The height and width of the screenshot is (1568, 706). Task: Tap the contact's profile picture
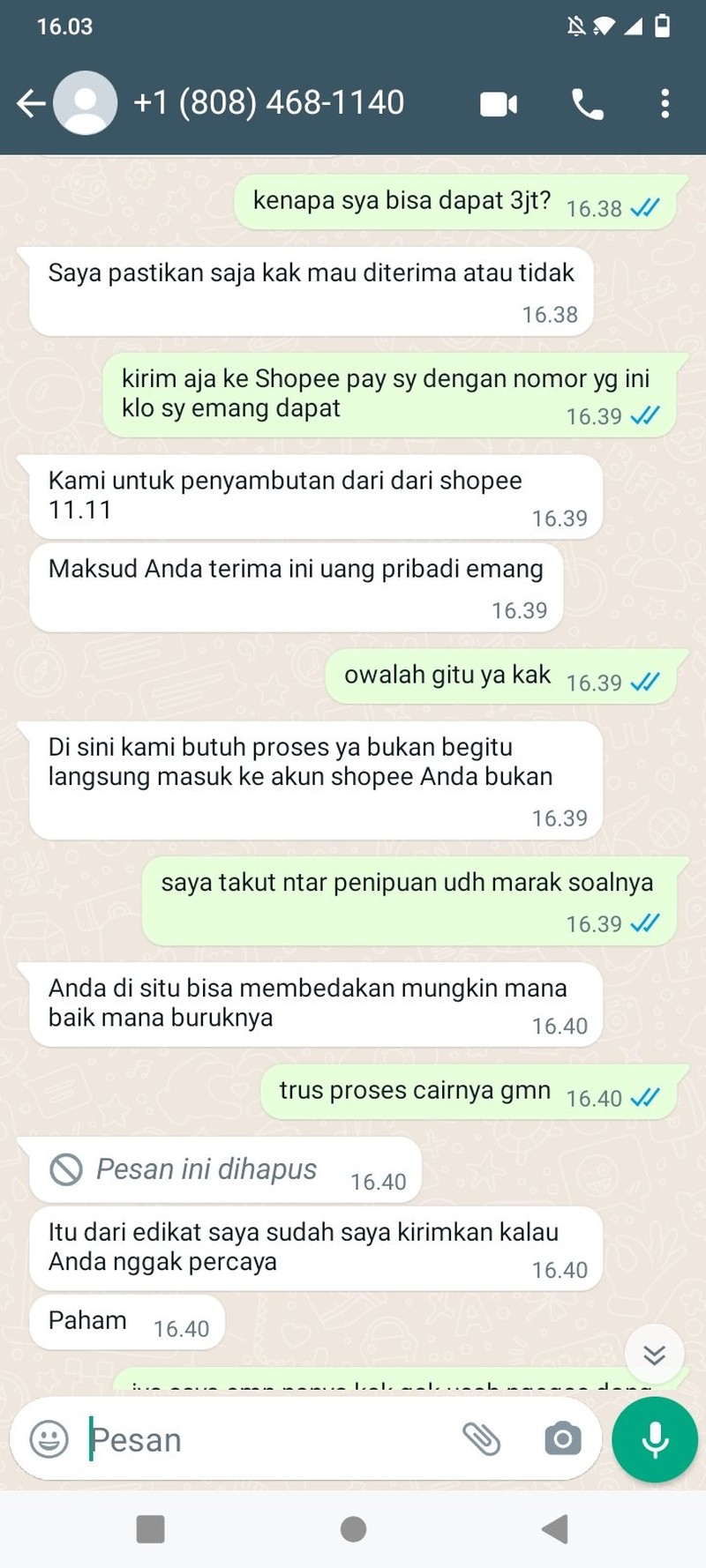click(86, 102)
